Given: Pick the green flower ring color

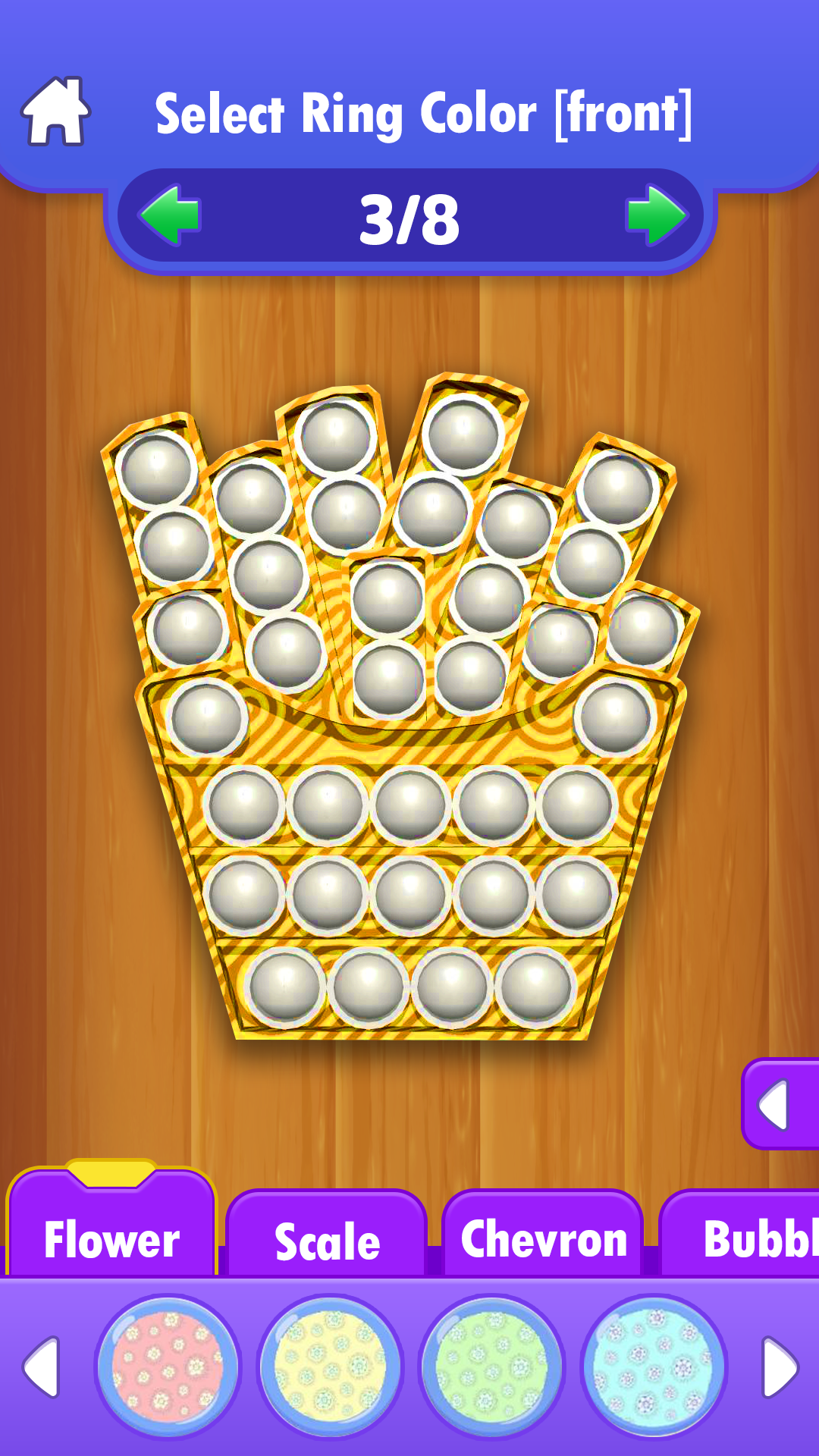Looking at the screenshot, I should (x=491, y=1367).
